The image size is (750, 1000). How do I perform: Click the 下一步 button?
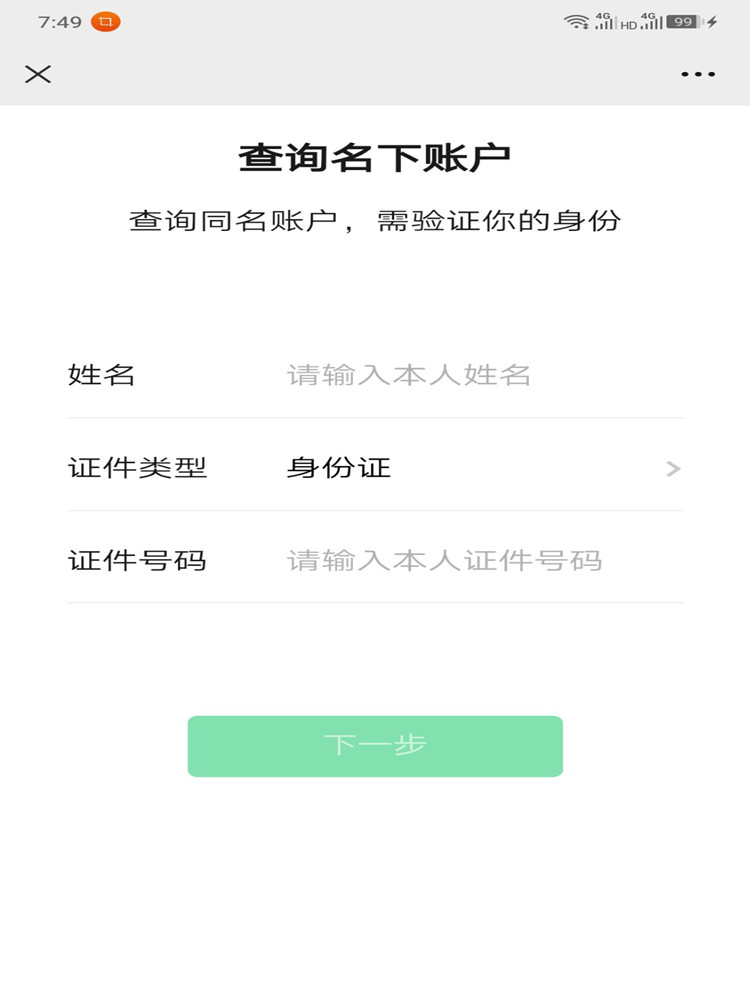pyautogui.click(x=375, y=745)
